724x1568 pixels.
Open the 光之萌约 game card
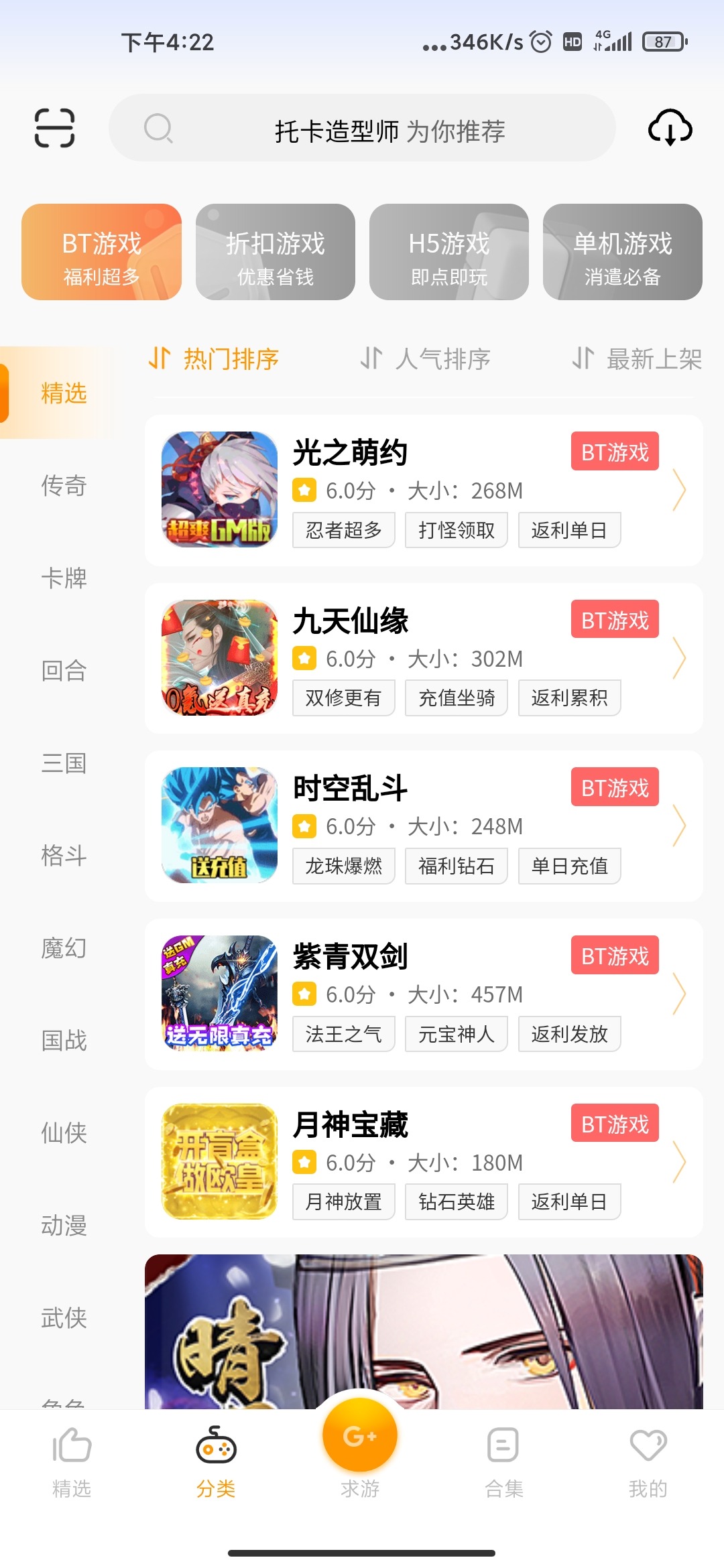424,491
